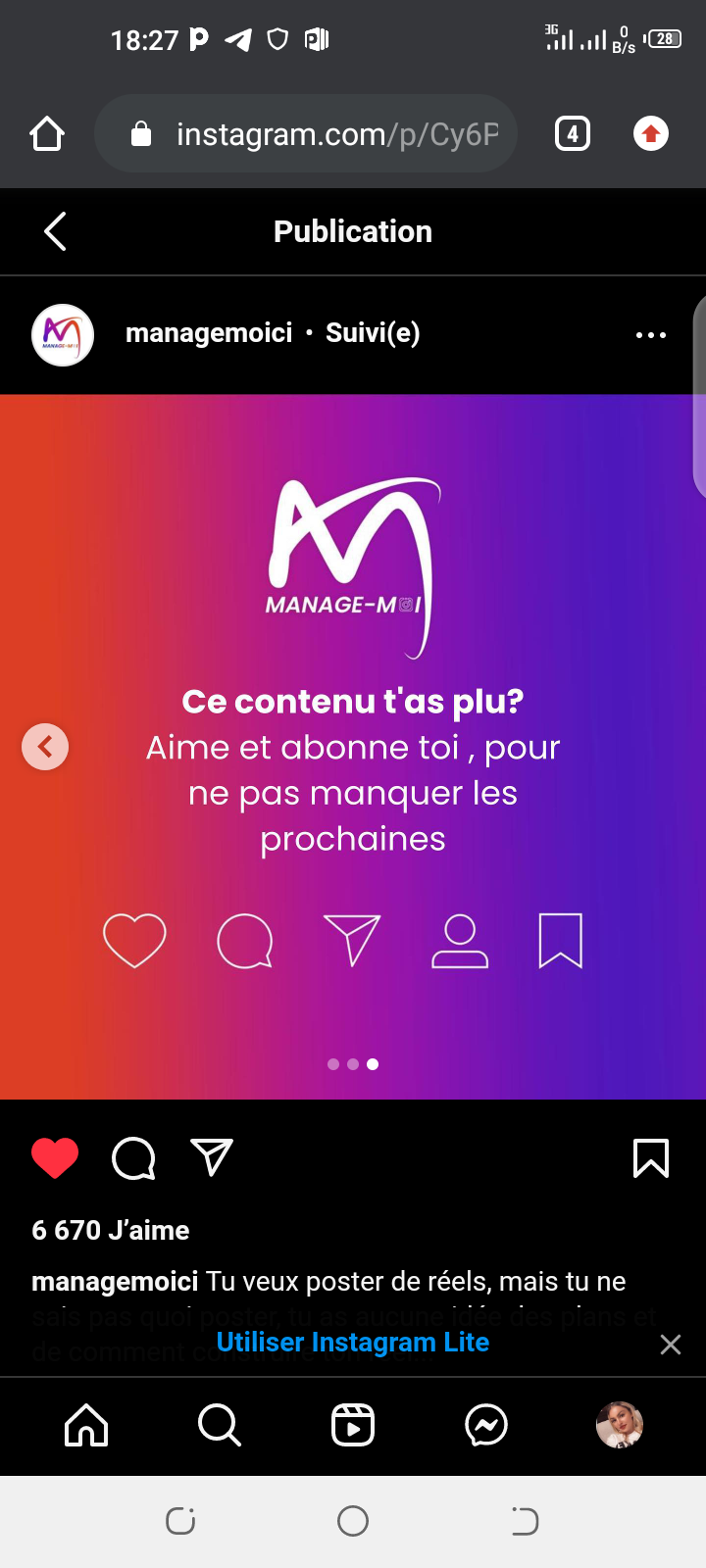Share the post via the paper plane
The image size is (706, 1568).
tap(212, 1157)
